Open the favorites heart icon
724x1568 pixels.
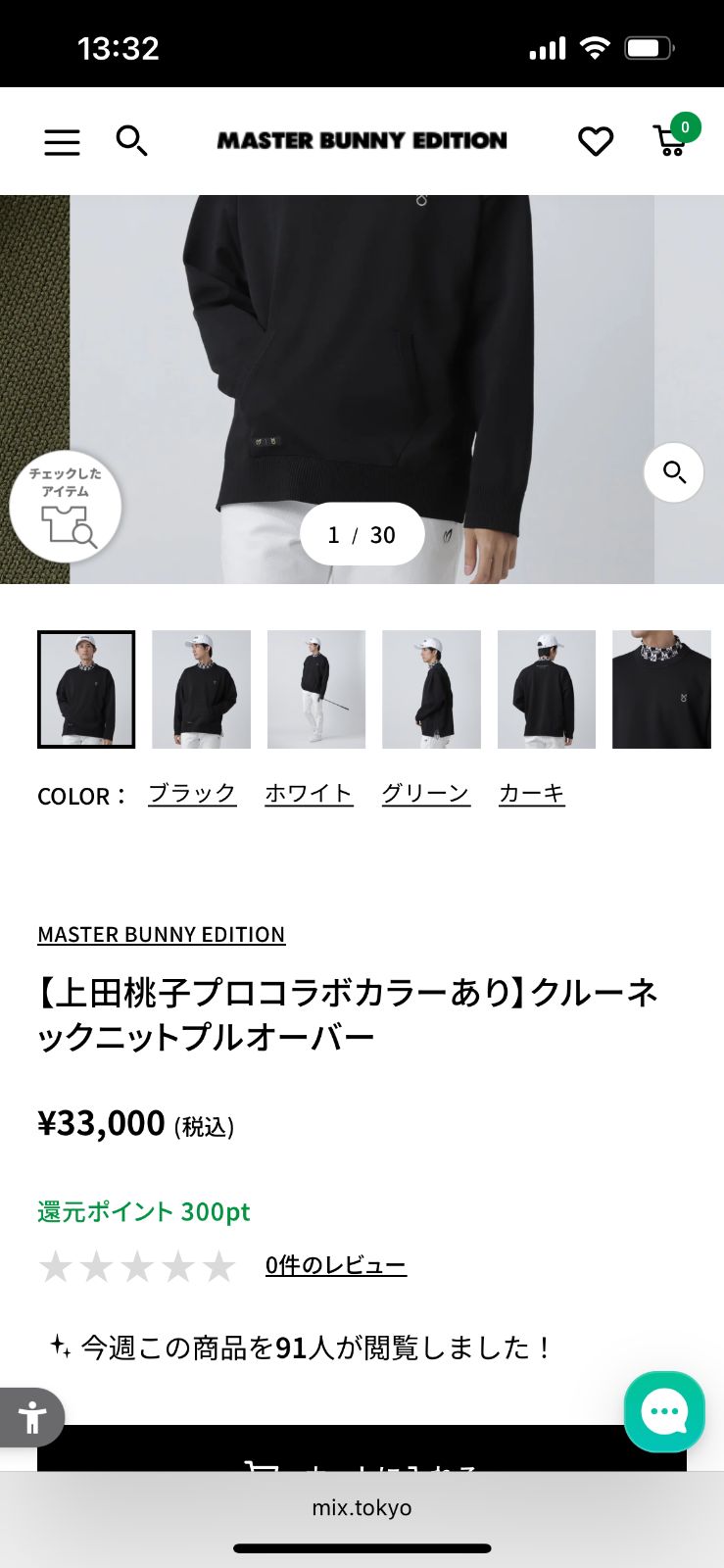click(595, 141)
